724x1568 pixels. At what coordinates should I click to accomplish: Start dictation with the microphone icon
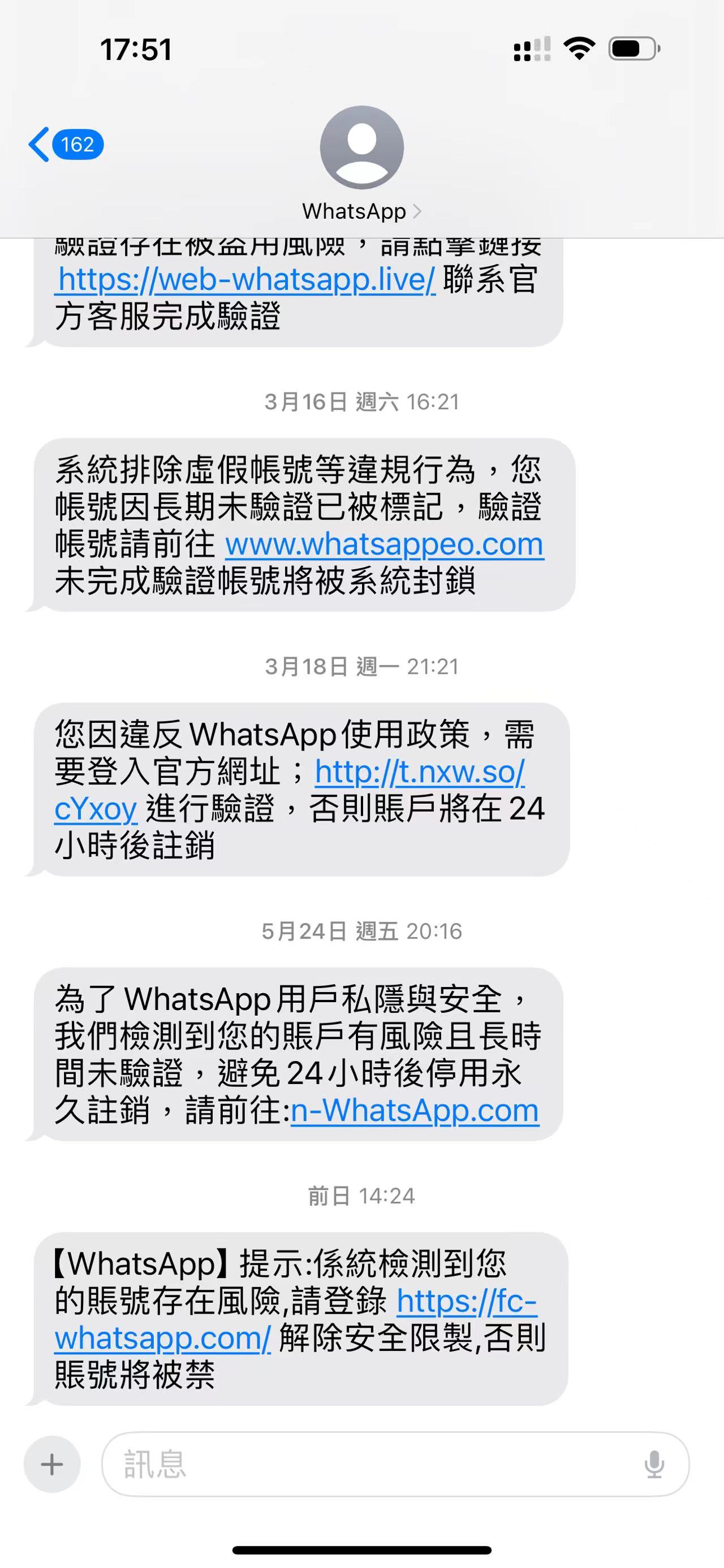coord(654,1464)
